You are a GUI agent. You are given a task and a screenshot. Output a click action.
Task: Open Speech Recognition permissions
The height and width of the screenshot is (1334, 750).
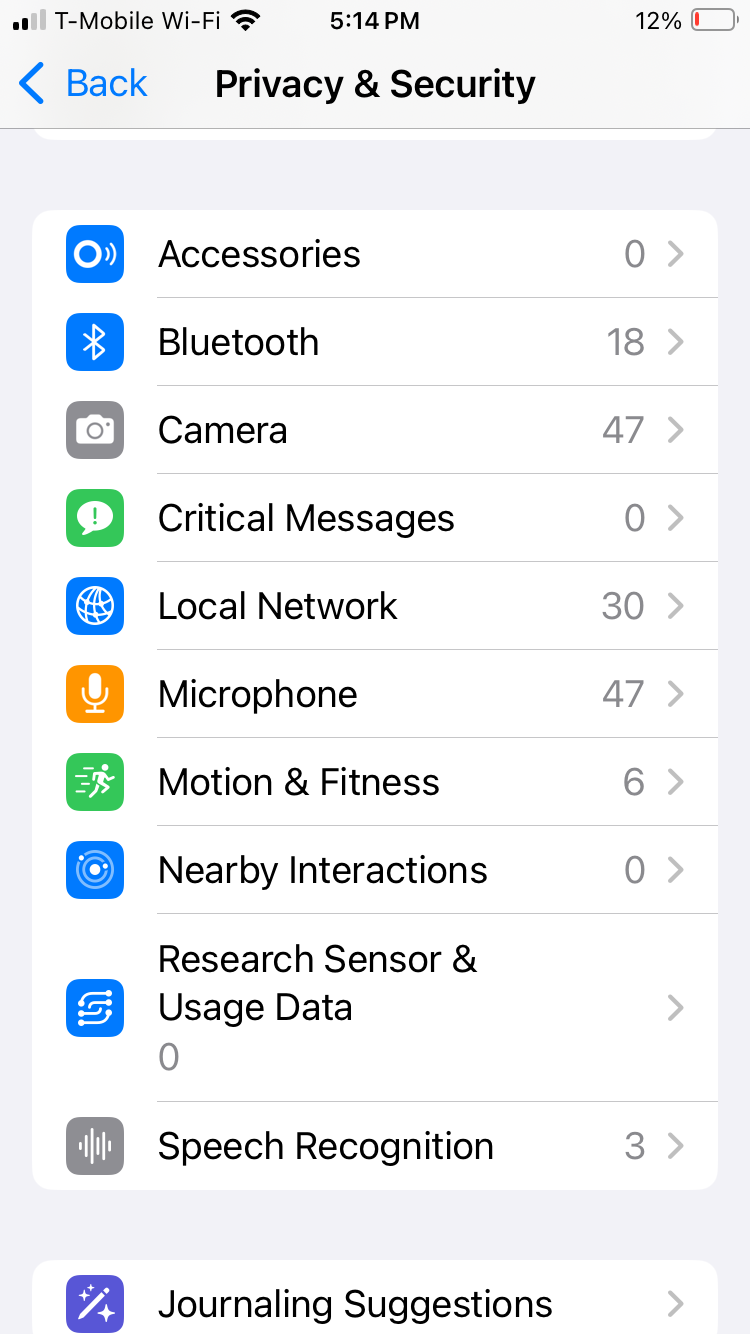coord(375,1146)
